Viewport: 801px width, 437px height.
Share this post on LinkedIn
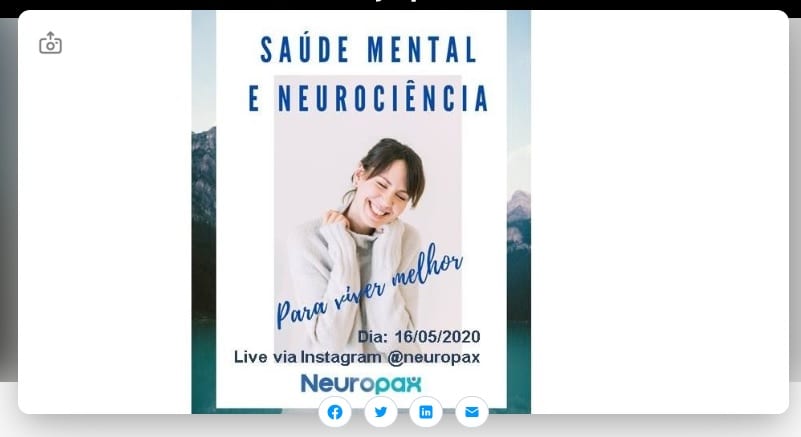[426, 412]
